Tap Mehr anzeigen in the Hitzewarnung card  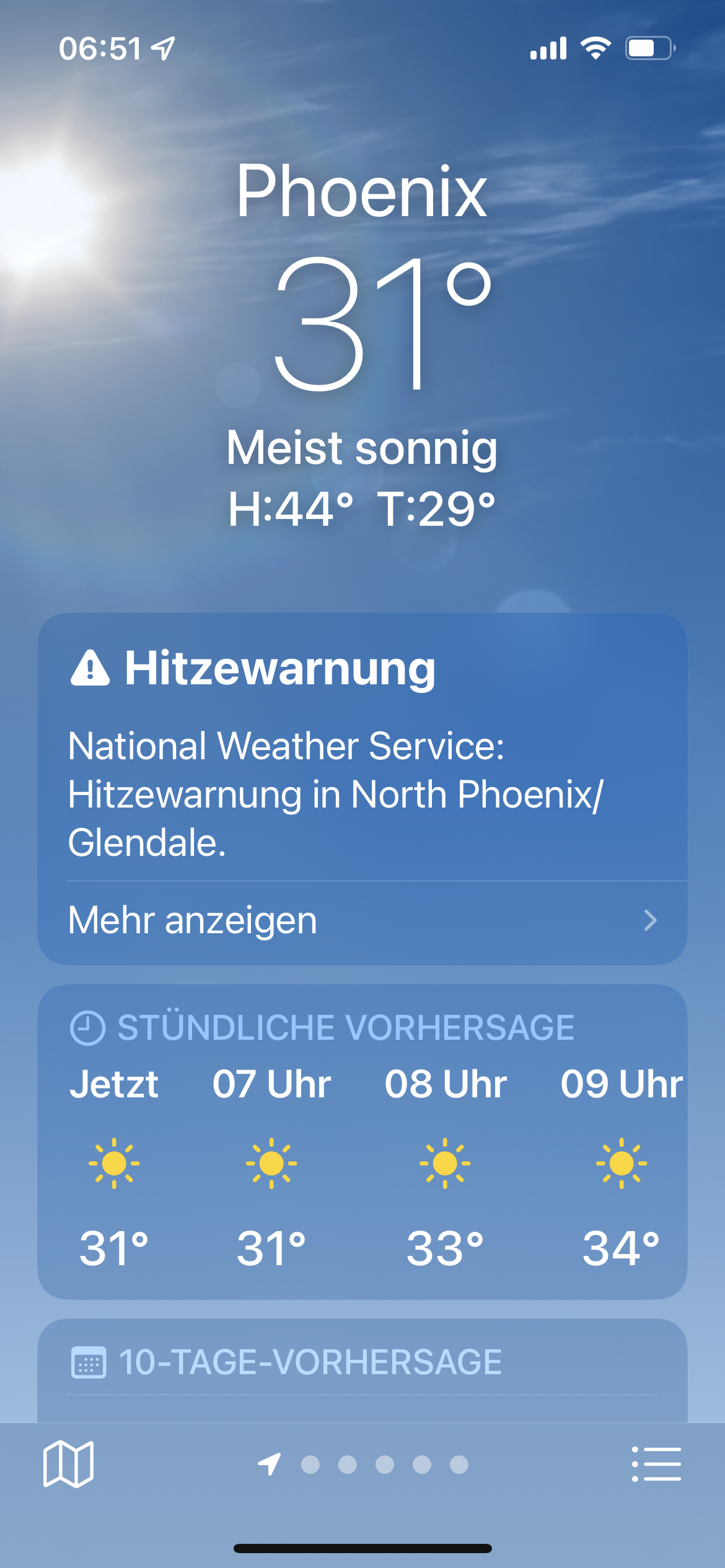pos(362,921)
